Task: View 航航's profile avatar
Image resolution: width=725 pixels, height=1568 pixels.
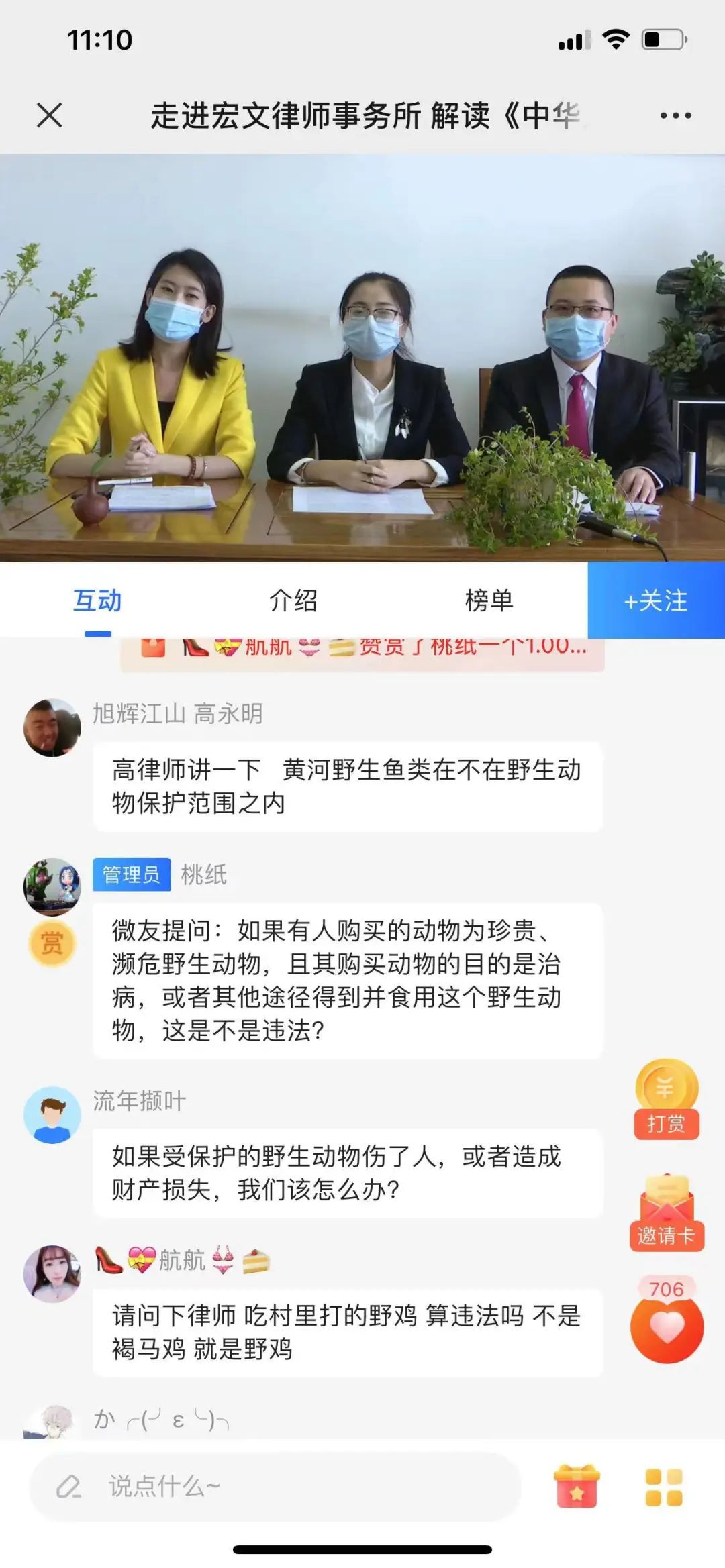Action: coord(52,1274)
